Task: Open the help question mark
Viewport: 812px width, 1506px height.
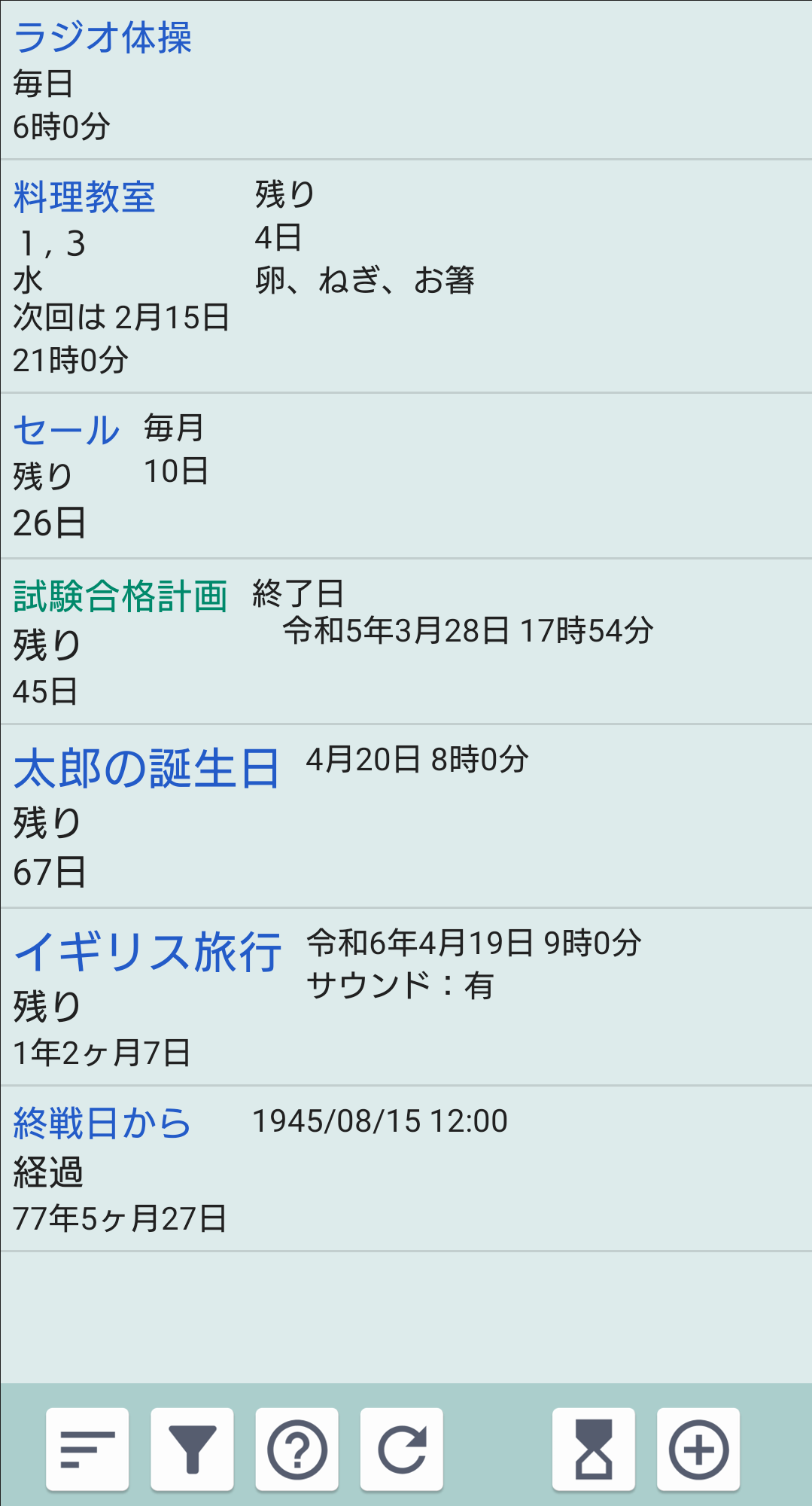Action: pos(297,1450)
